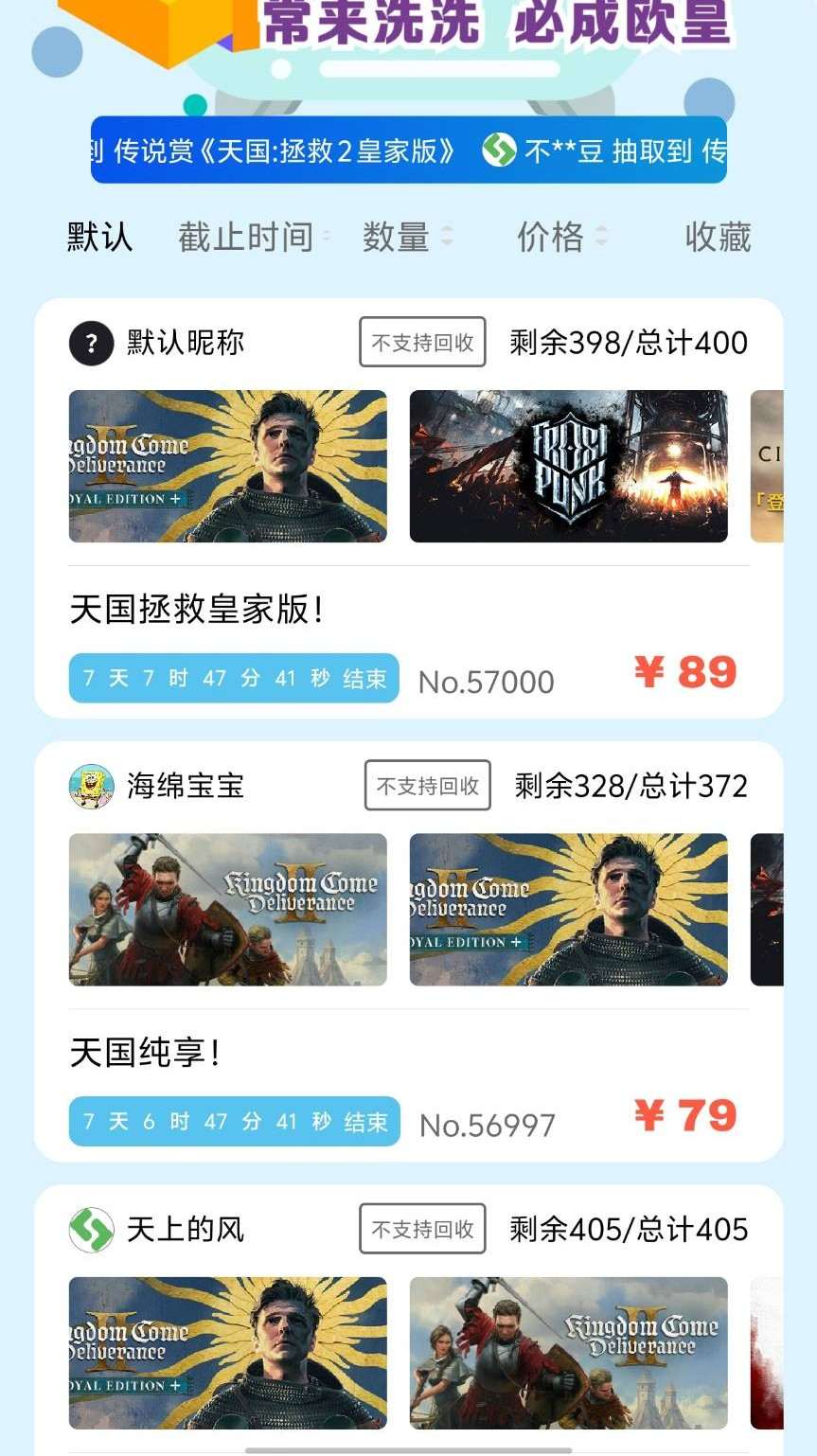
Task: View 默认昵称's profile avatar
Action: pyautogui.click(x=92, y=343)
